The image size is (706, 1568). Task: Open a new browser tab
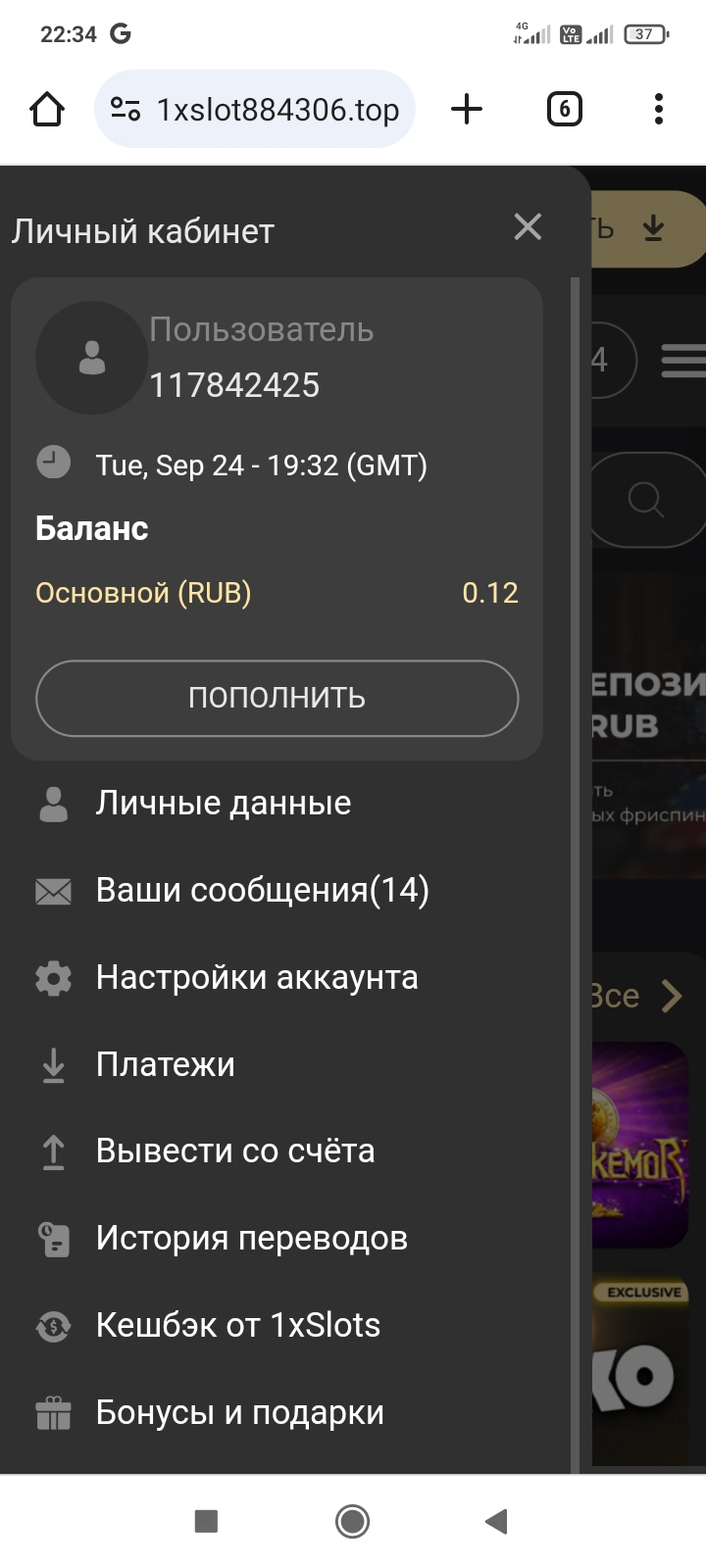(467, 109)
